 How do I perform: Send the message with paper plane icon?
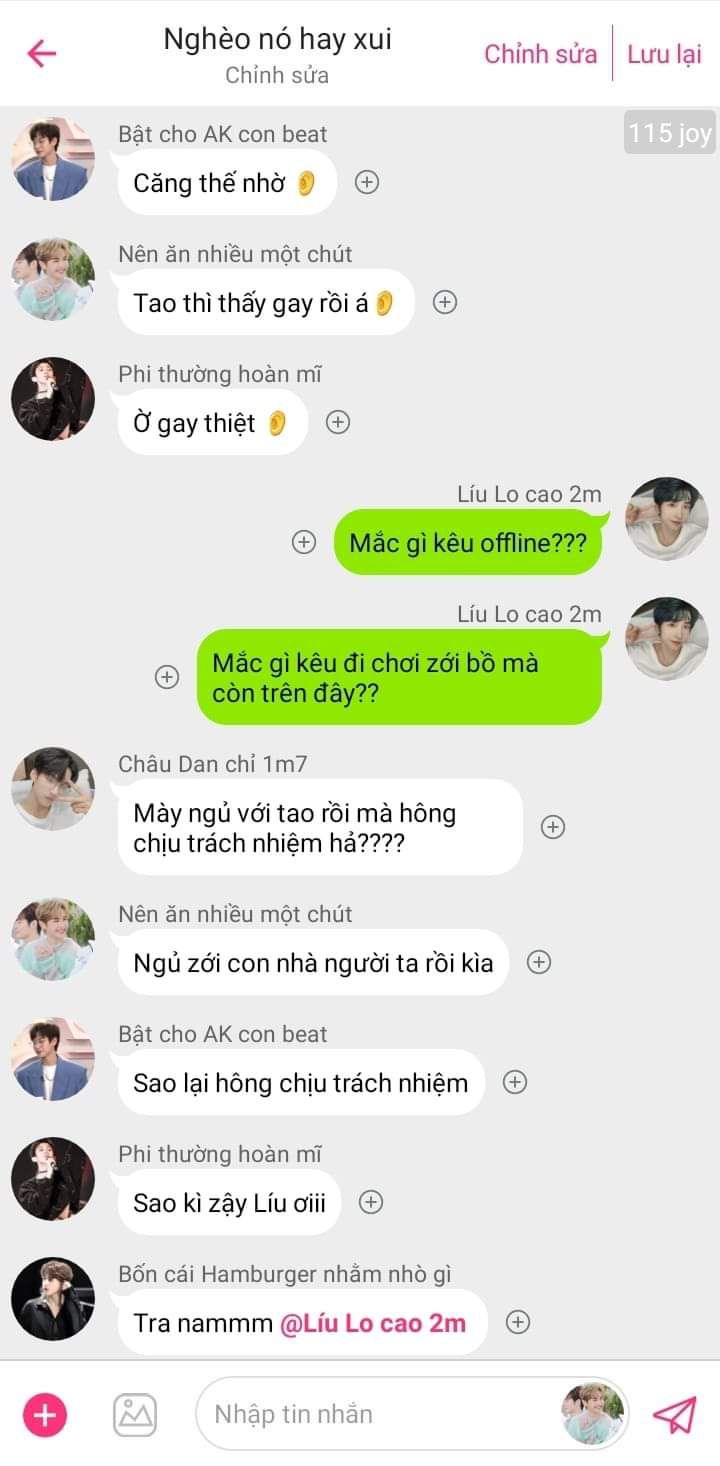point(674,1414)
